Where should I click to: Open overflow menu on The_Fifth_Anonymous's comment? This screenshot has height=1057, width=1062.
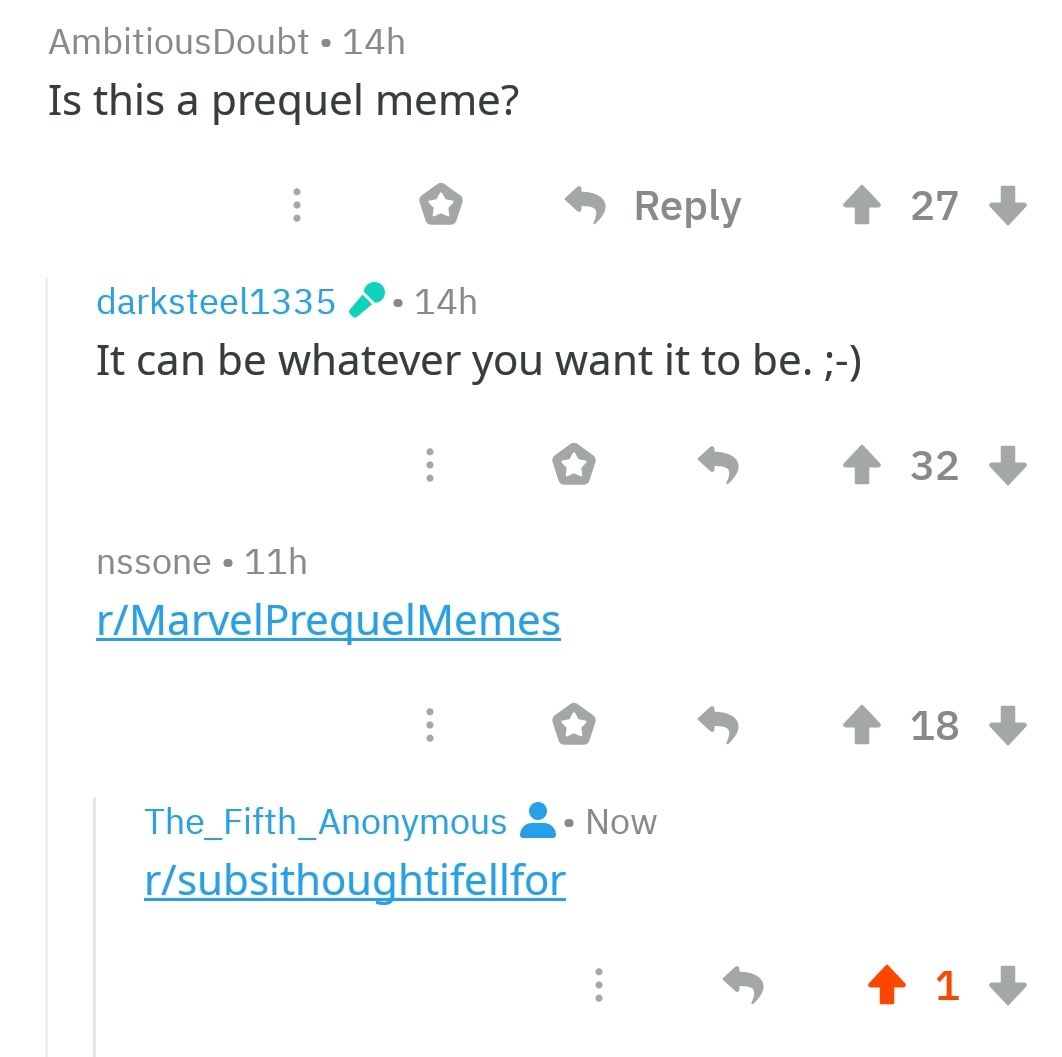[x=598, y=986]
